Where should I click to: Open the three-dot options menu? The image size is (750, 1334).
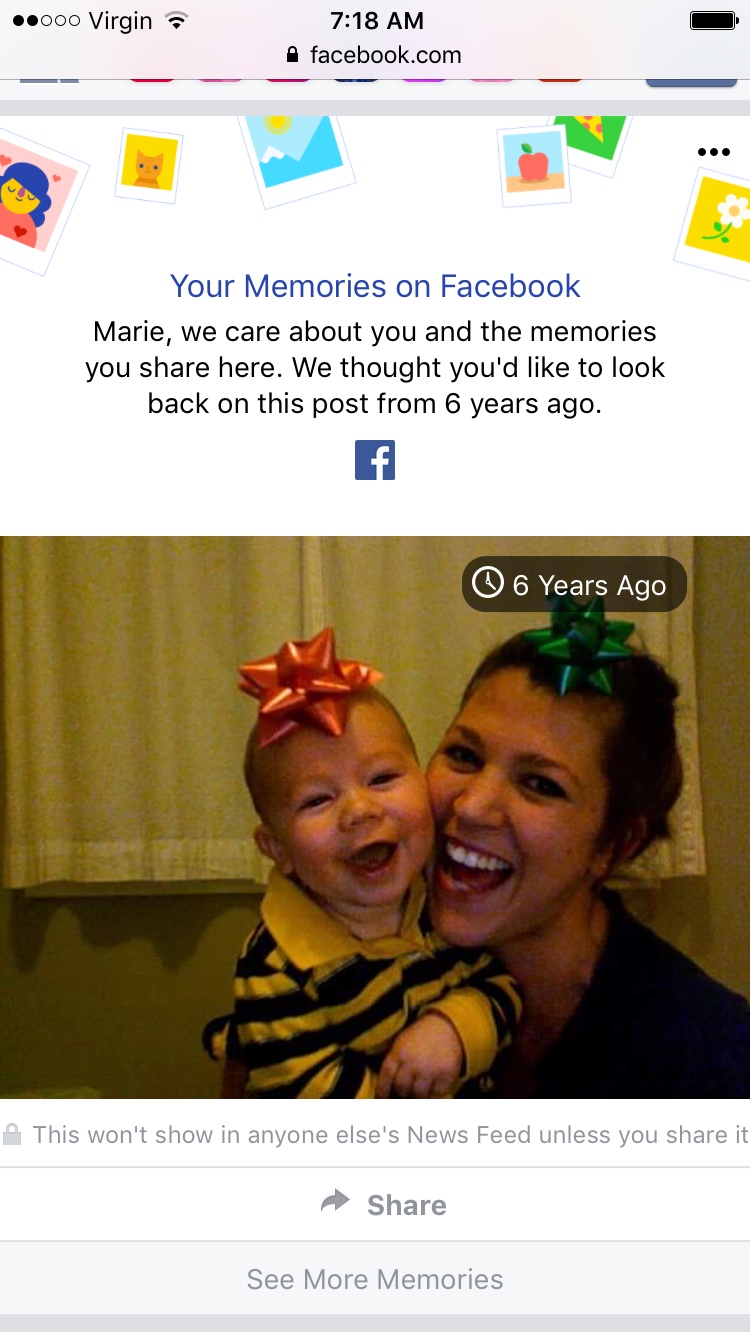click(713, 152)
